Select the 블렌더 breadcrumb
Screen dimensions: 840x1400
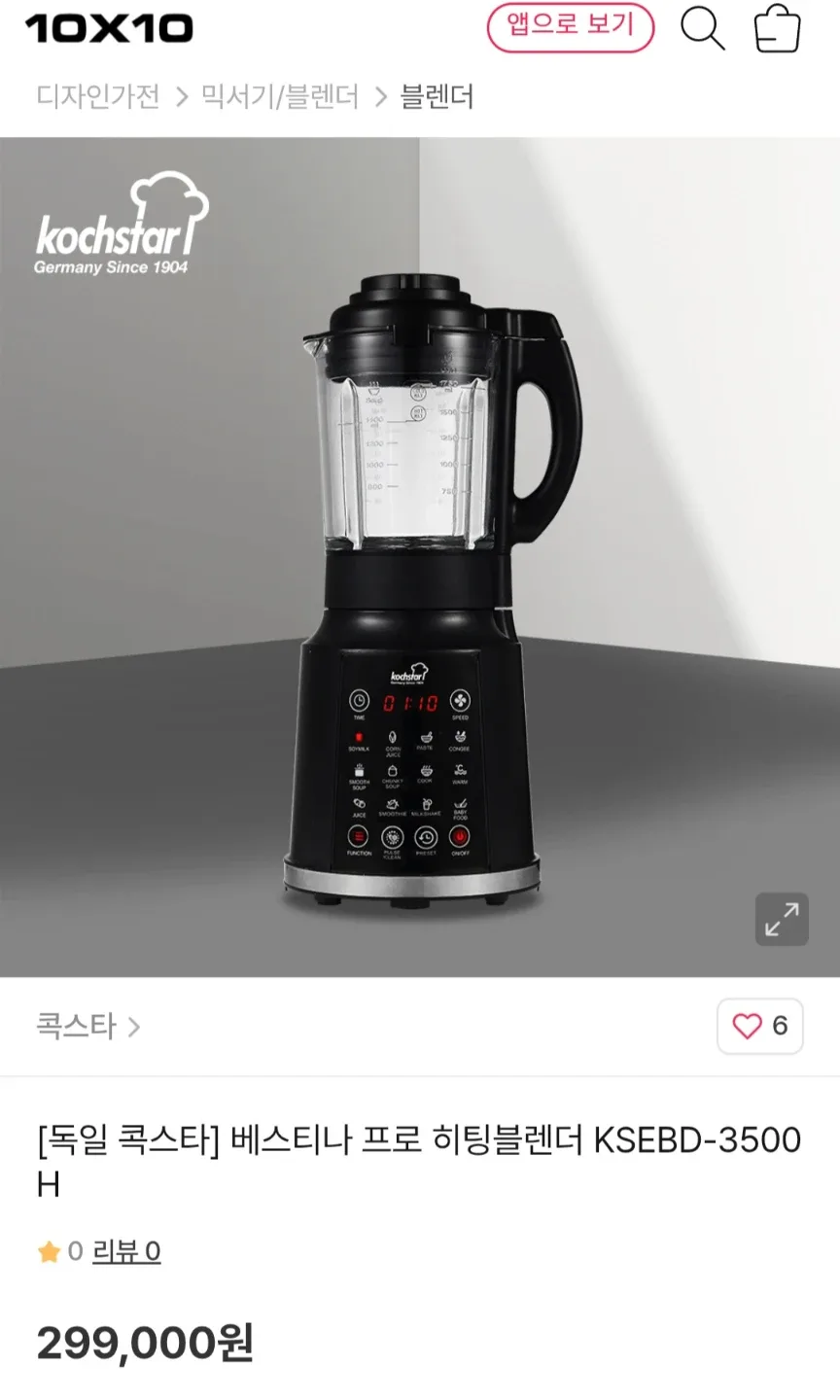point(437,97)
